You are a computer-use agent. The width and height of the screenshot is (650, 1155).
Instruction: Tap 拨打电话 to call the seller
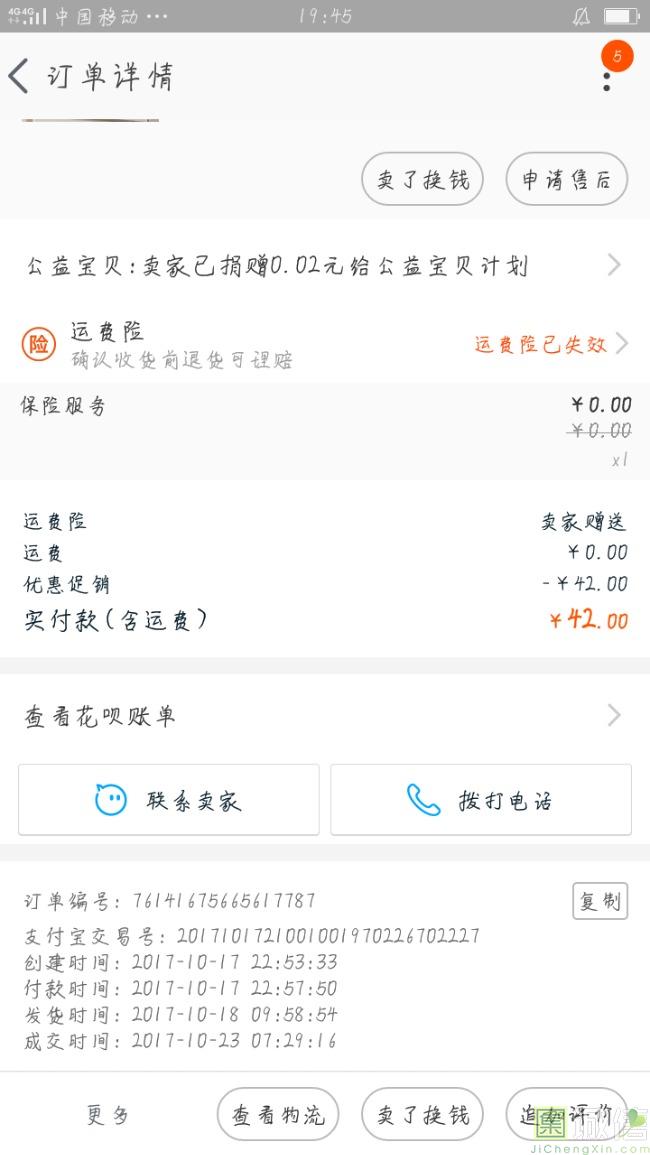[481, 800]
